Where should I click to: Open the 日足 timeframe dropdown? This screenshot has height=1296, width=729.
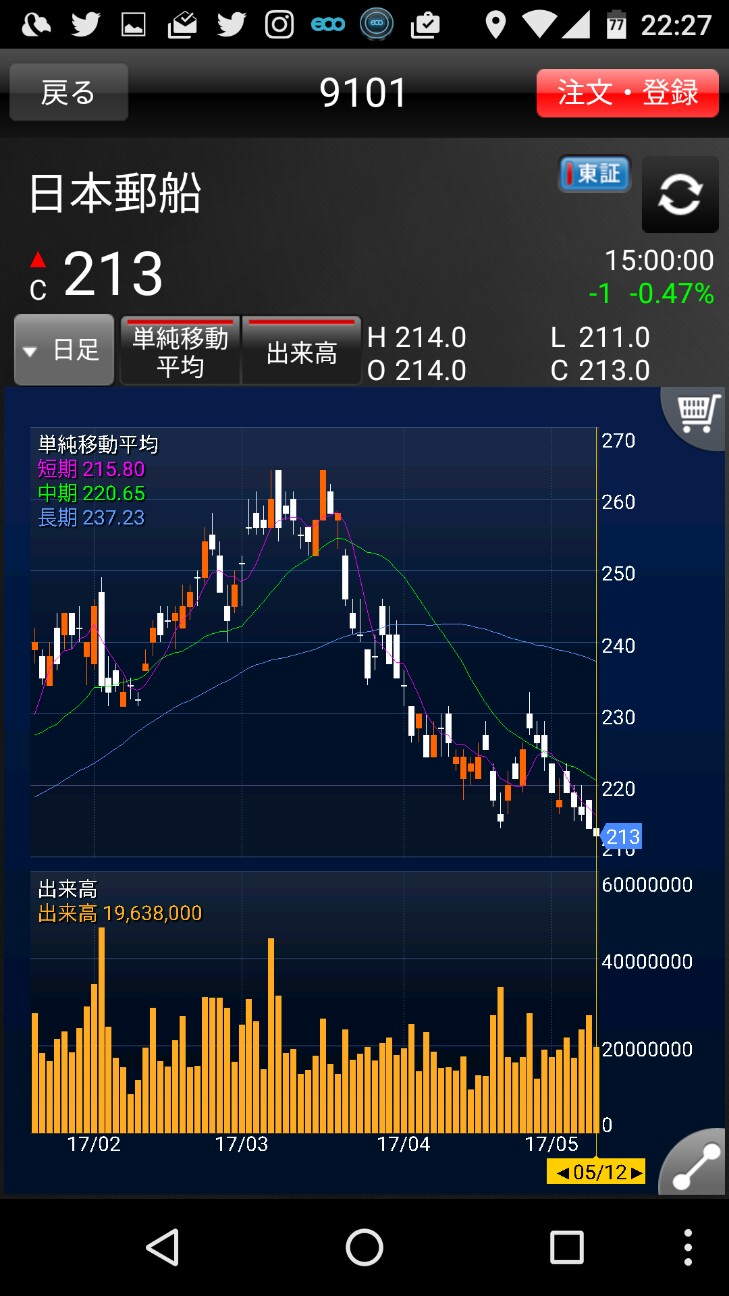[x=64, y=350]
